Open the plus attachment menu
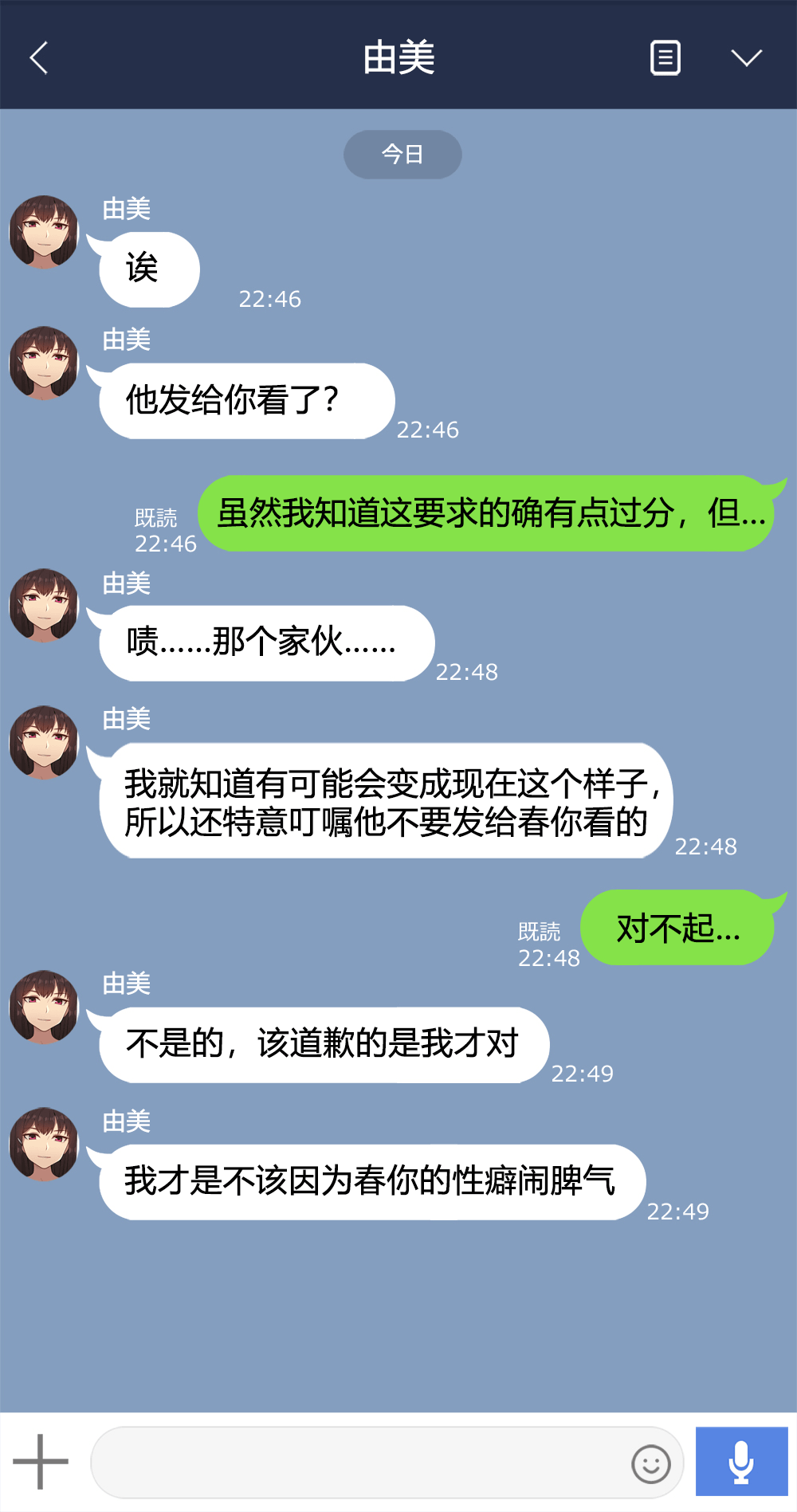Screen dimensions: 797x1512 (41, 1462)
